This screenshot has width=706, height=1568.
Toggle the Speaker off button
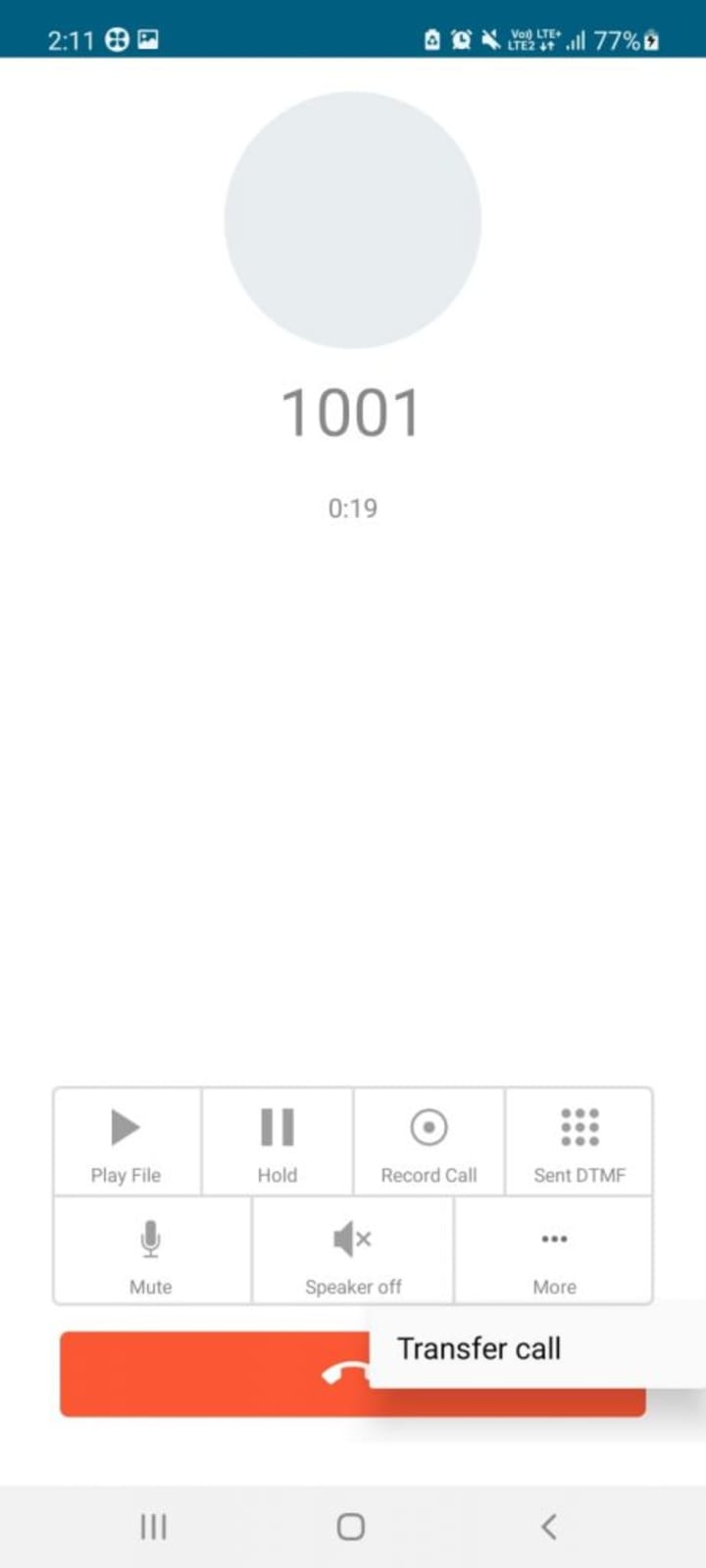point(353,1251)
